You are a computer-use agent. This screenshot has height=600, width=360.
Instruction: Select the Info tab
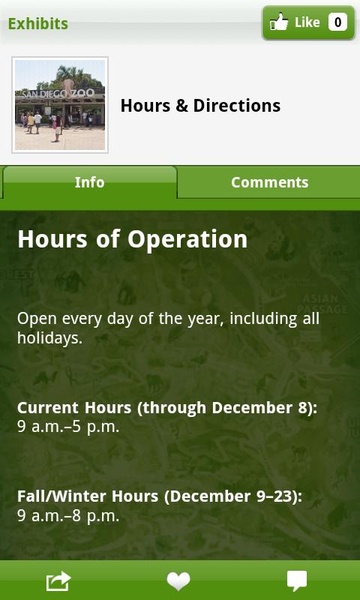coord(89,182)
